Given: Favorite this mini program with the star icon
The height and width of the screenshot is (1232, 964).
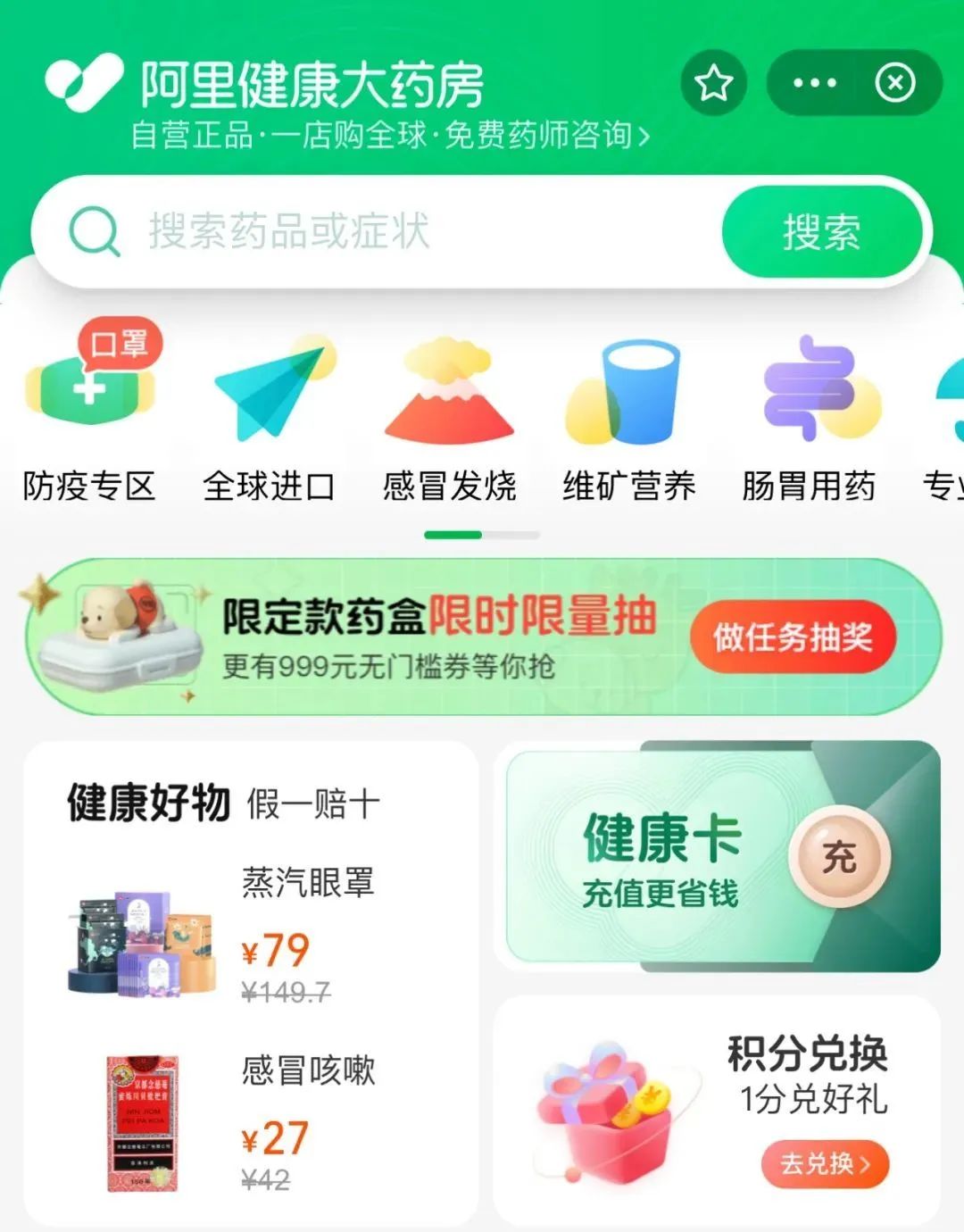Looking at the screenshot, I should 713,84.
